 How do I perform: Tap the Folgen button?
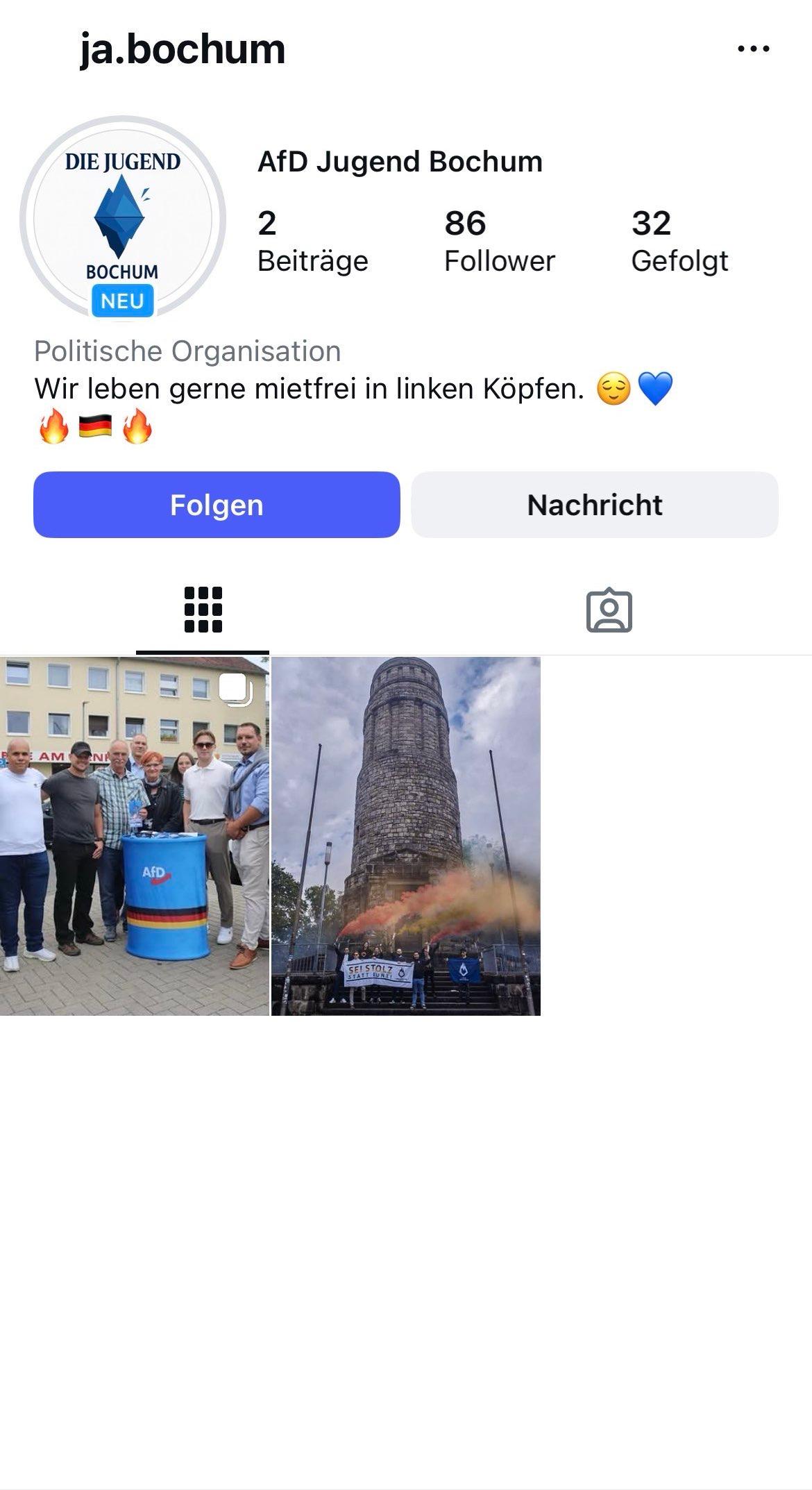coord(217,505)
